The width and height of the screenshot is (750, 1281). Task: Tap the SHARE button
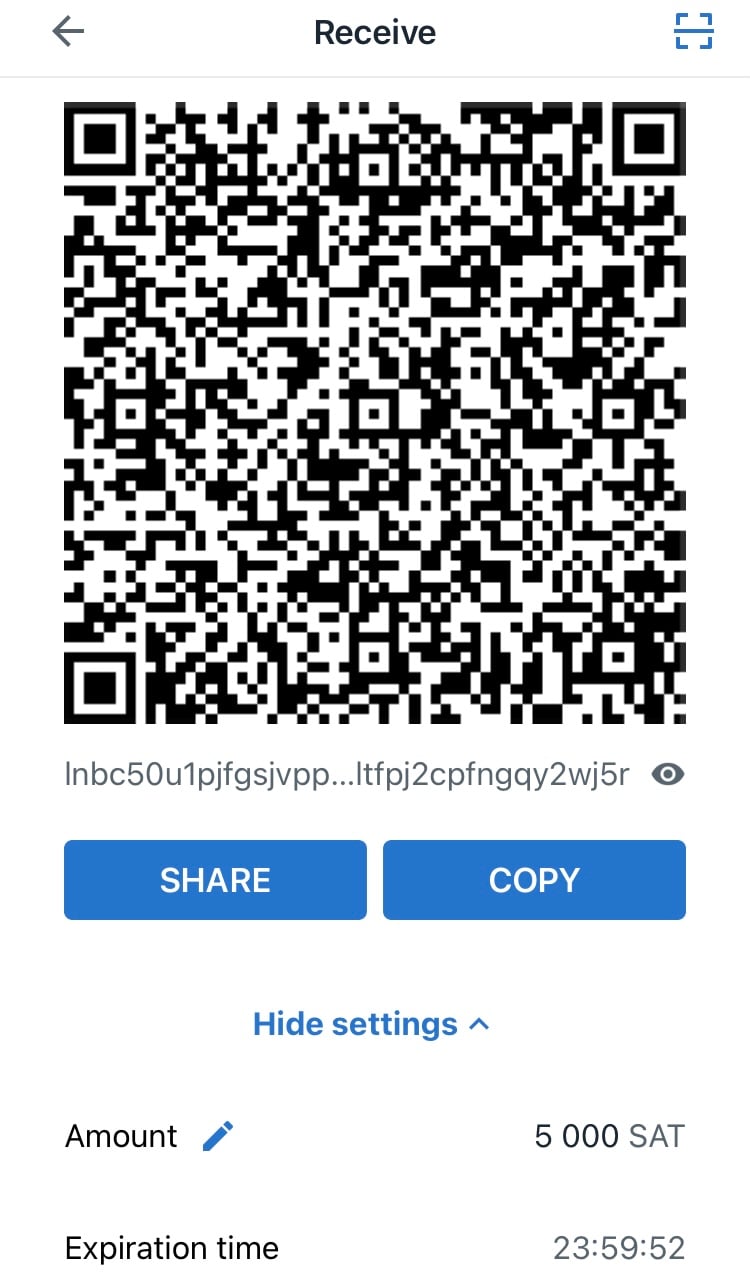click(215, 880)
